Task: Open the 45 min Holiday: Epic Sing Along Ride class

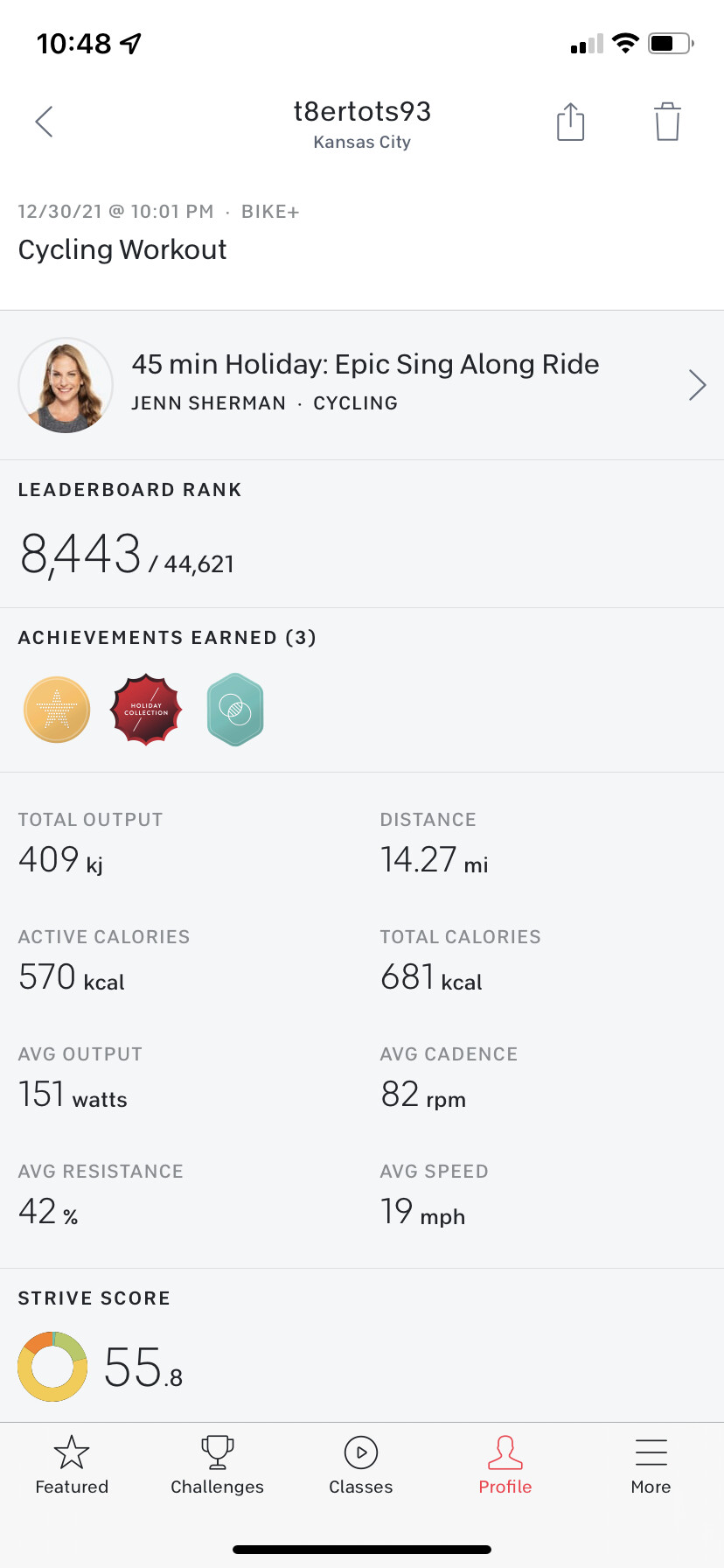Action: [x=362, y=385]
